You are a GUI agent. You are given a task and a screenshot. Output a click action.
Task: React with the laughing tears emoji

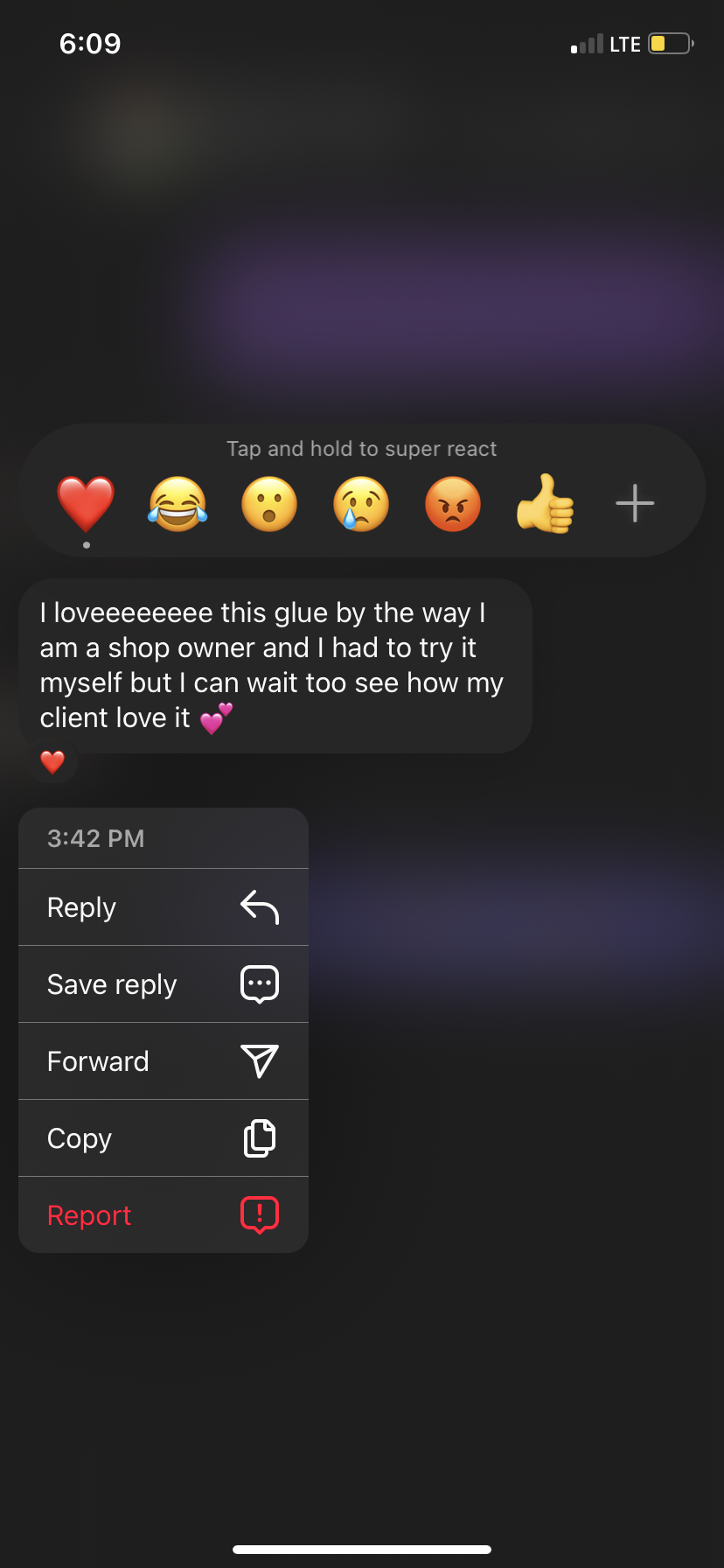pos(178,504)
